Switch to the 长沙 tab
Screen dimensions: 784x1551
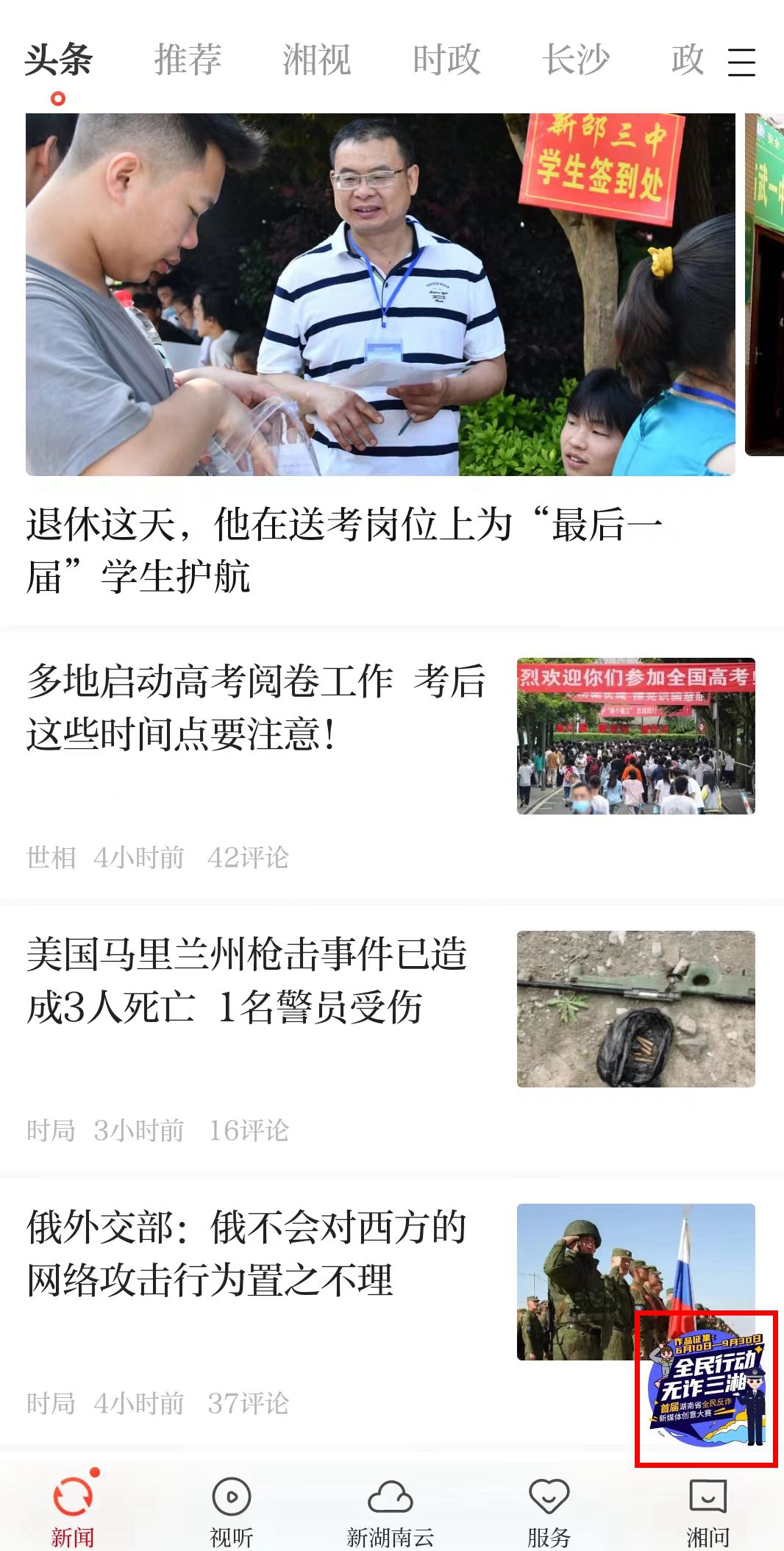(576, 60)
